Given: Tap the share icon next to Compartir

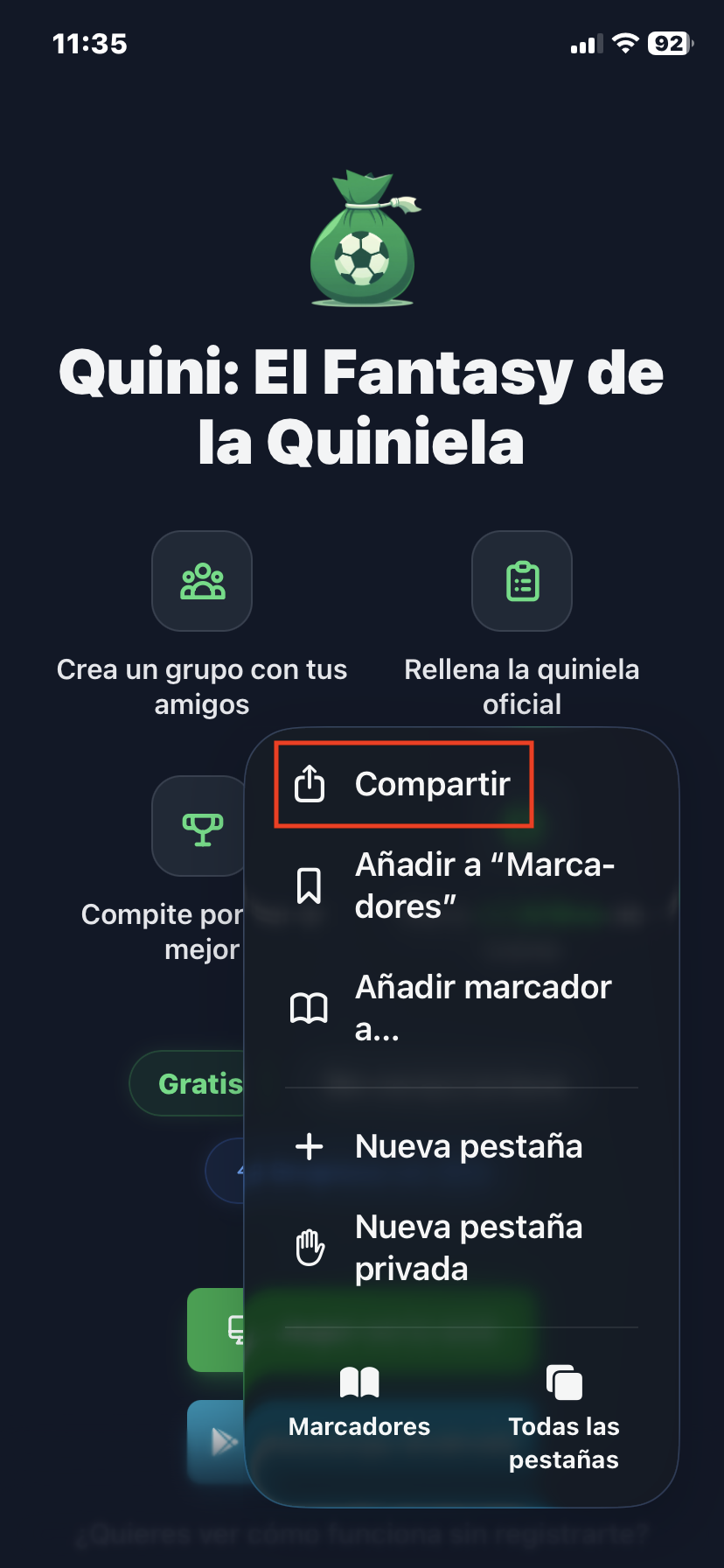Looking at the screenshot, I should click(310, 782).
